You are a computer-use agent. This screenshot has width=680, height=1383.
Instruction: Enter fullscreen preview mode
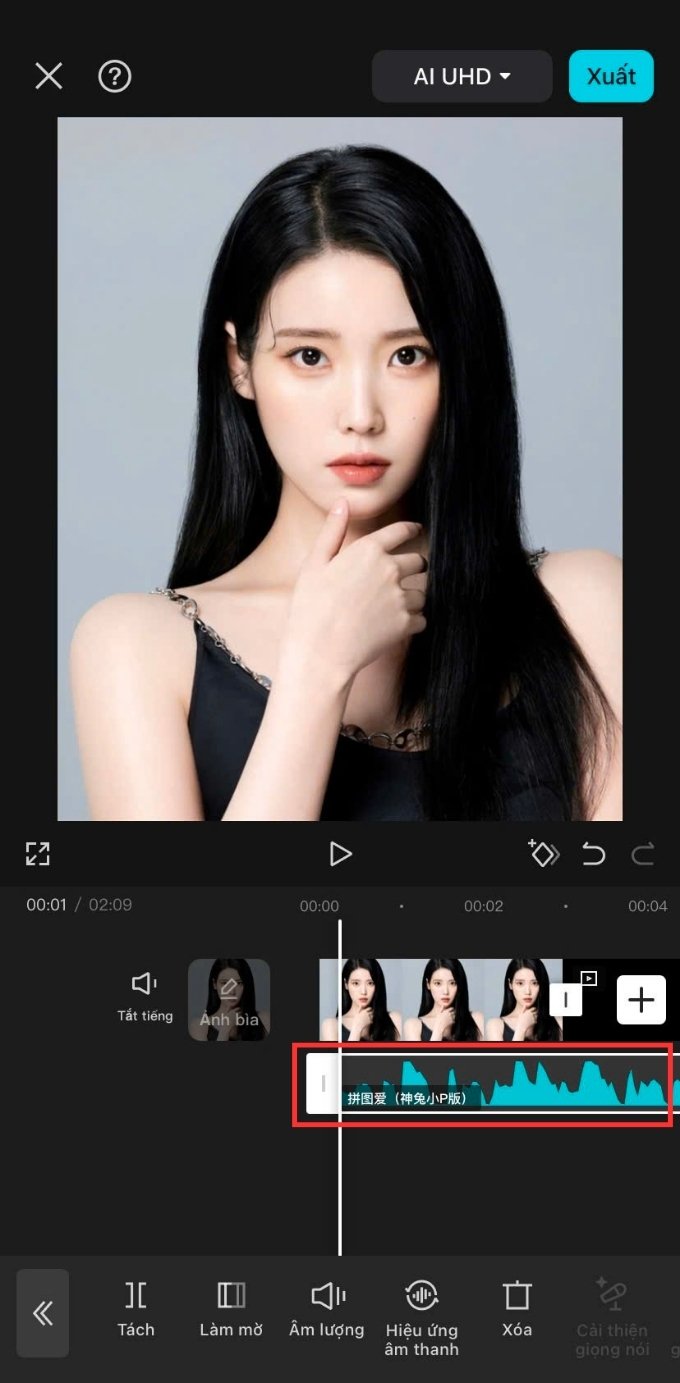(38, 853)
